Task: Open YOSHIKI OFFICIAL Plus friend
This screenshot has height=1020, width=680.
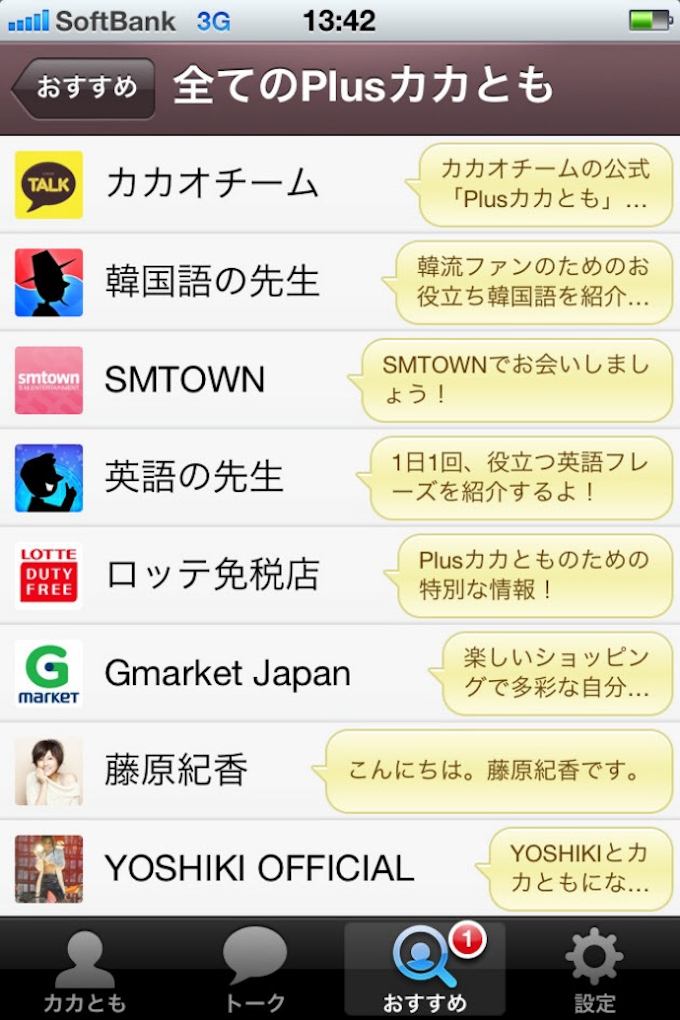Action: (x=258, y=868)
